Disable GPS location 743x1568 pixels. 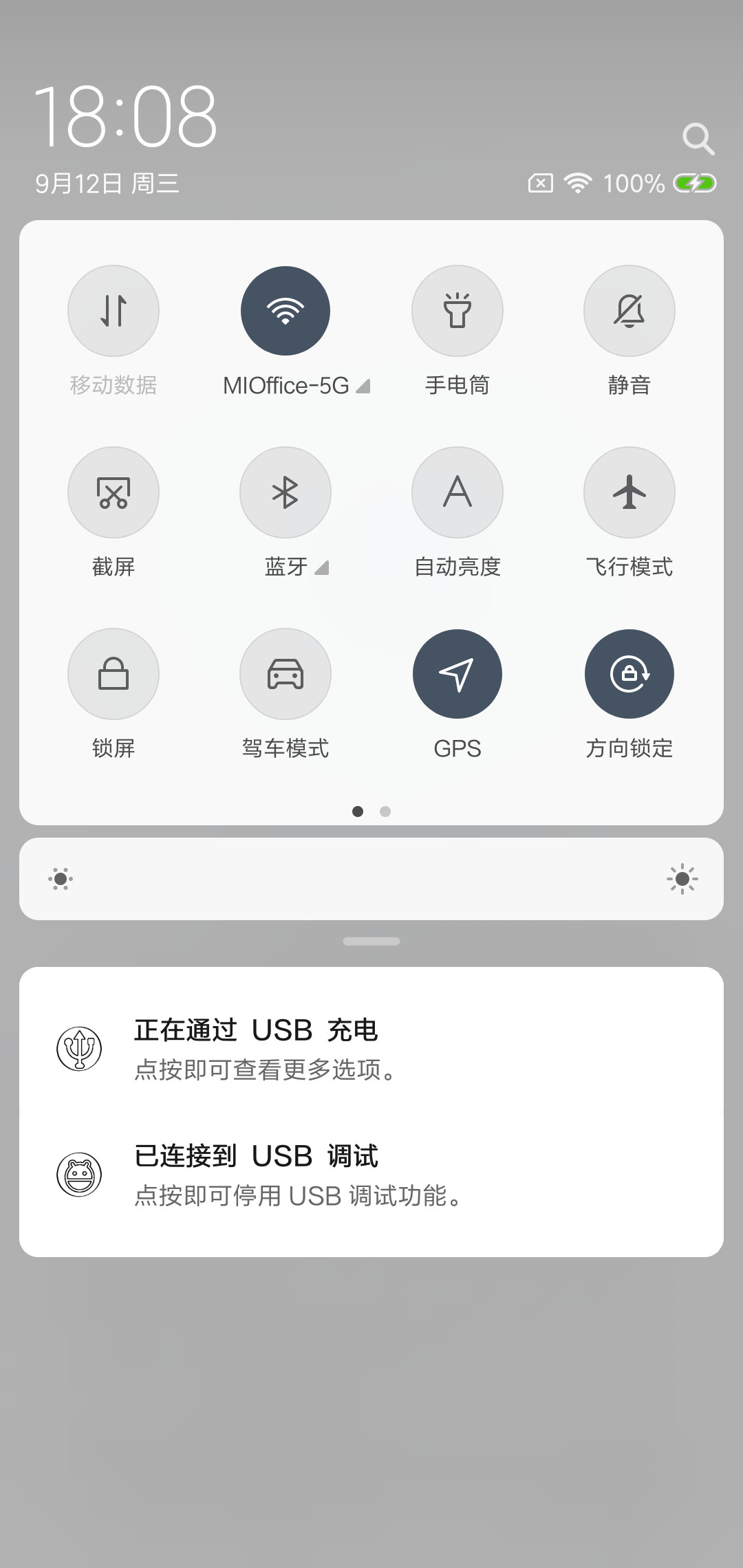pos(457,674)
